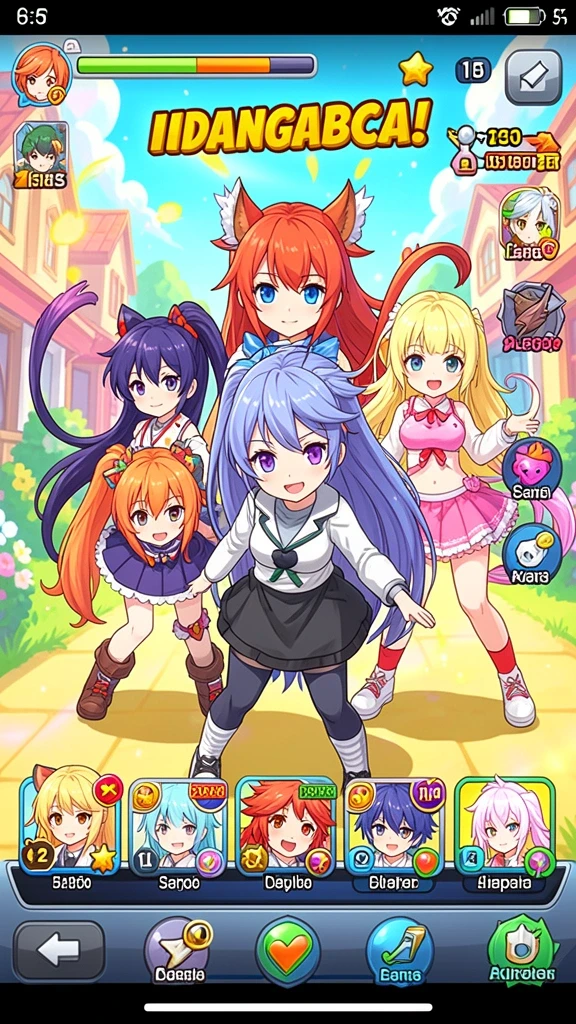
Task: Tap the blue round button with white item
Action: click(x=532, y=552)
